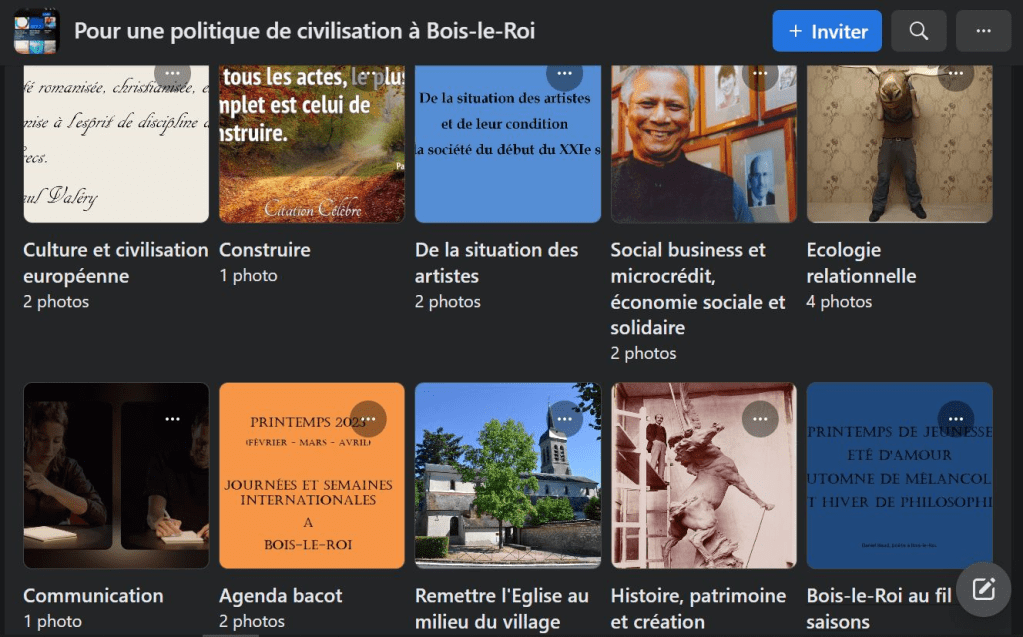Open options for De la situation des artistes
Screen dimensions: 1023x637
click(565, 74)
